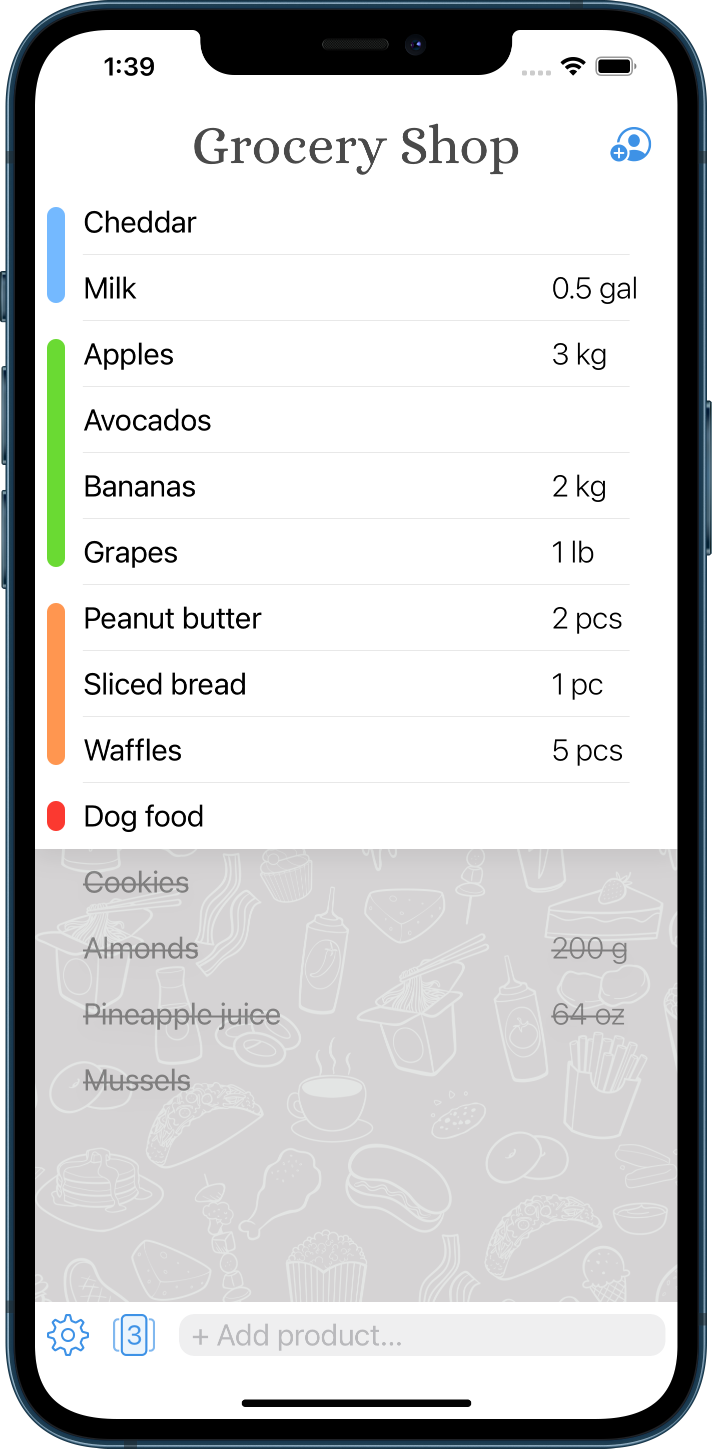This screenshot has height=1449, width=712.
Task: Tap the Grapes row
Action: click(x=356, y=552)
